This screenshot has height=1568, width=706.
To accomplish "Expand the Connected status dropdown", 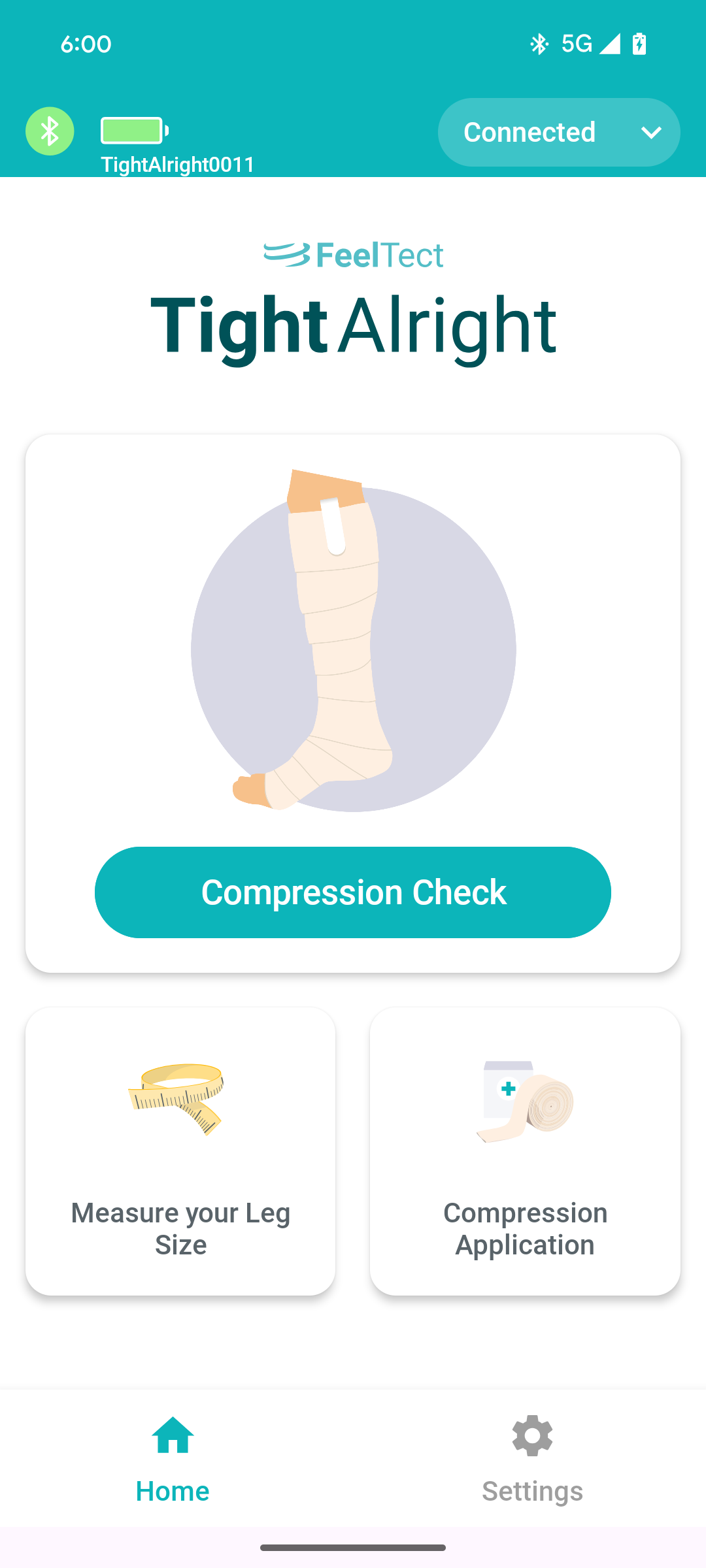I will [x=558, y=132].
